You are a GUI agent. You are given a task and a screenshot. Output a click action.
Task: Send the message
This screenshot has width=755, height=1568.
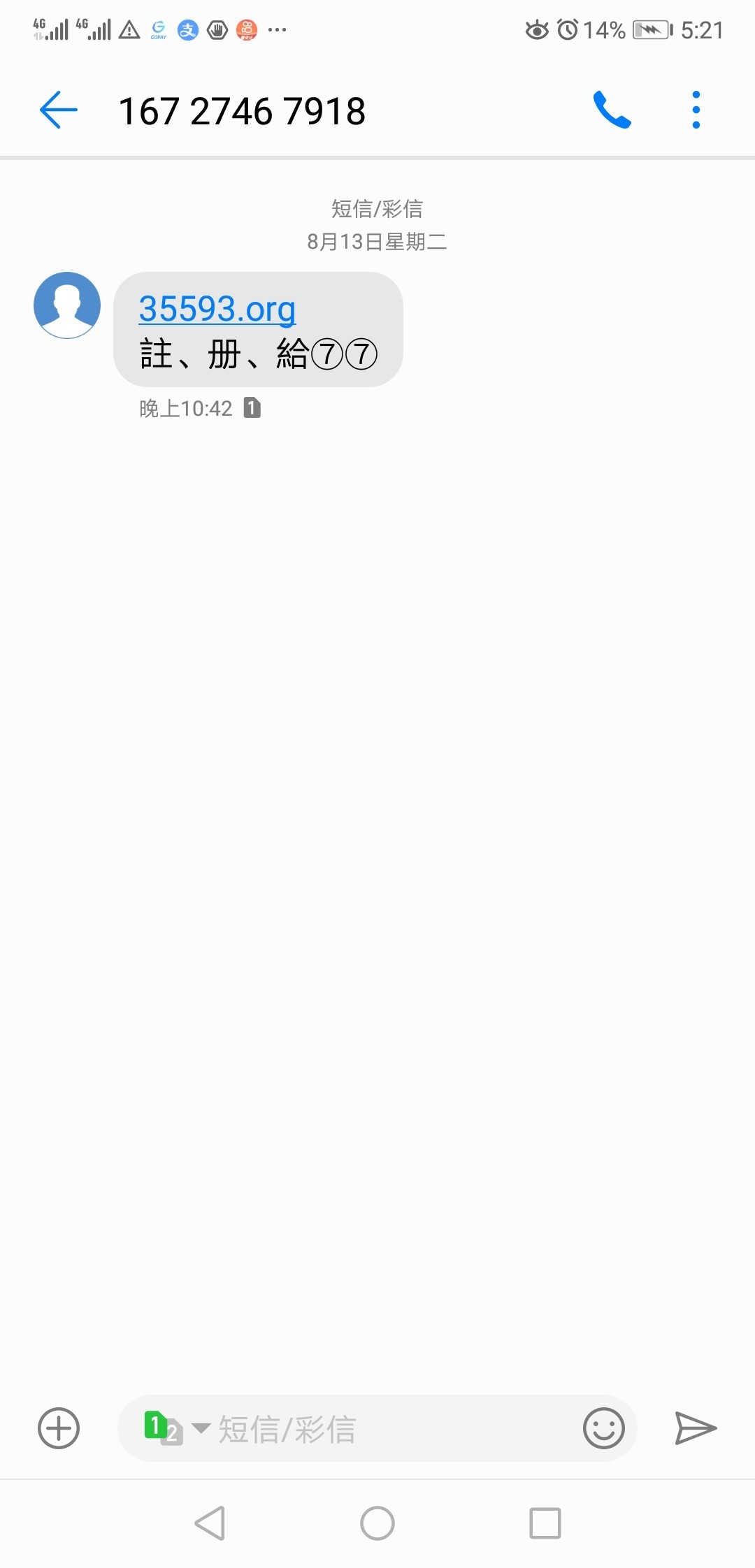pos(696,1428)
